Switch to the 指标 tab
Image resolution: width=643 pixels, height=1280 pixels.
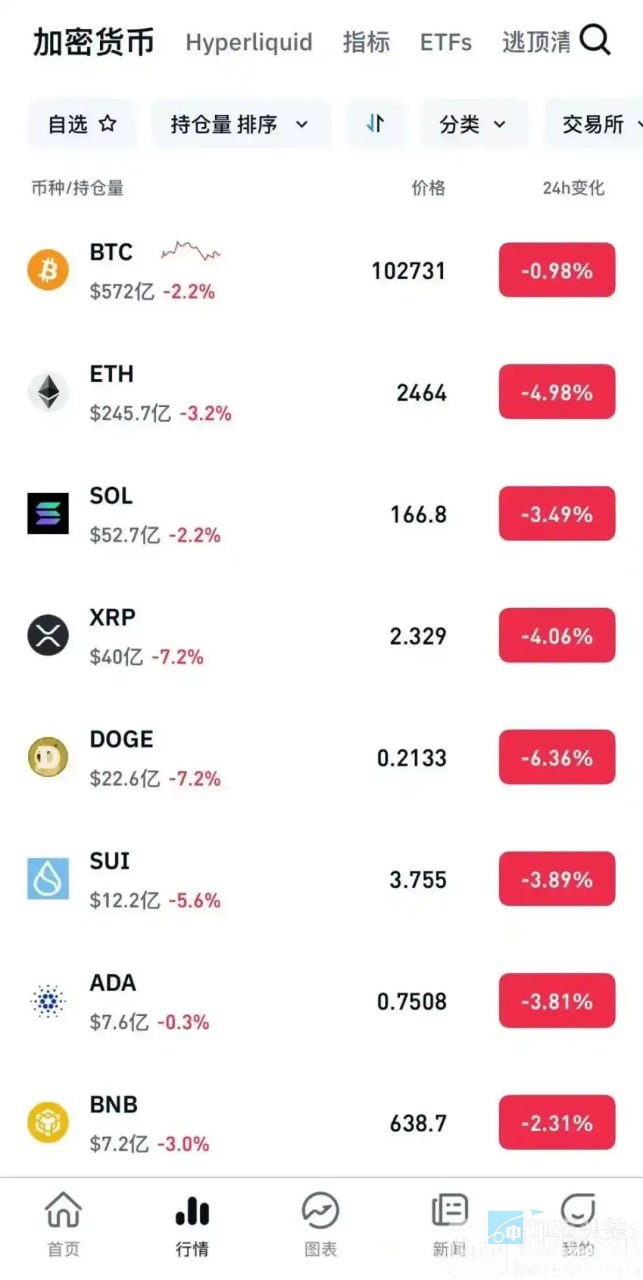tap(366, 43)
